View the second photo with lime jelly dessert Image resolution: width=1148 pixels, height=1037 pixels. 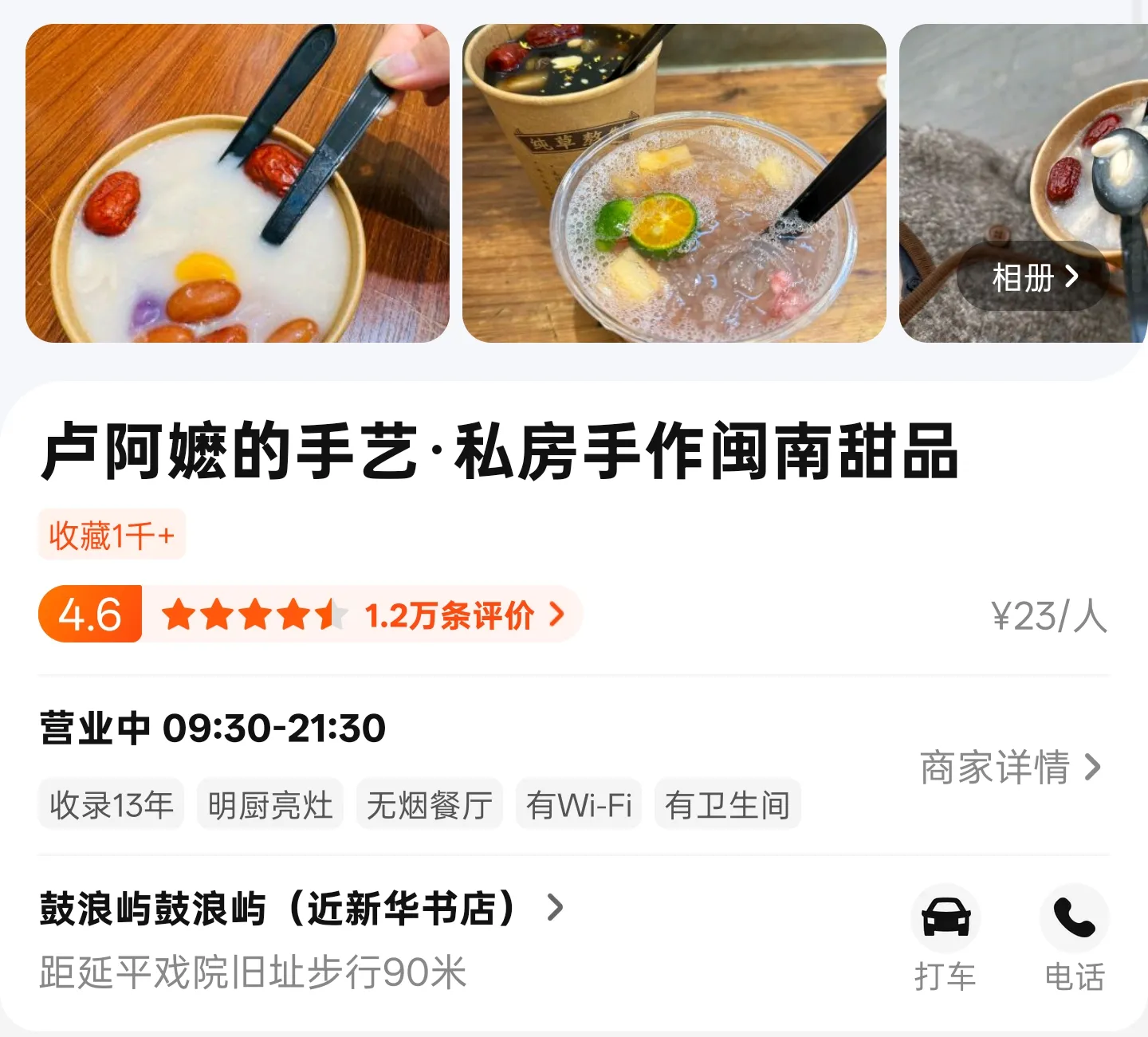coord(674,183)
